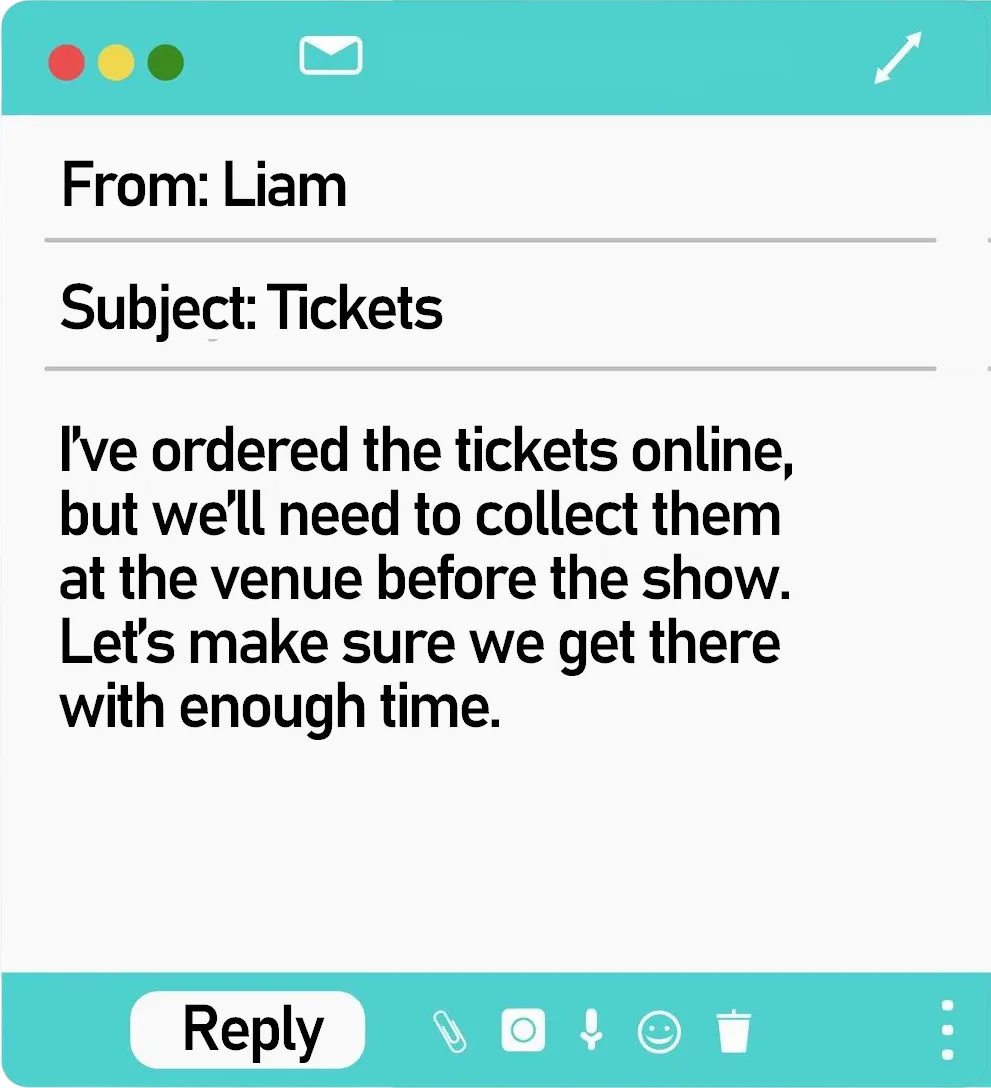Maximize the window with the green dot
This screenshot has height=1088, width=991.
[x=166, y=62]
